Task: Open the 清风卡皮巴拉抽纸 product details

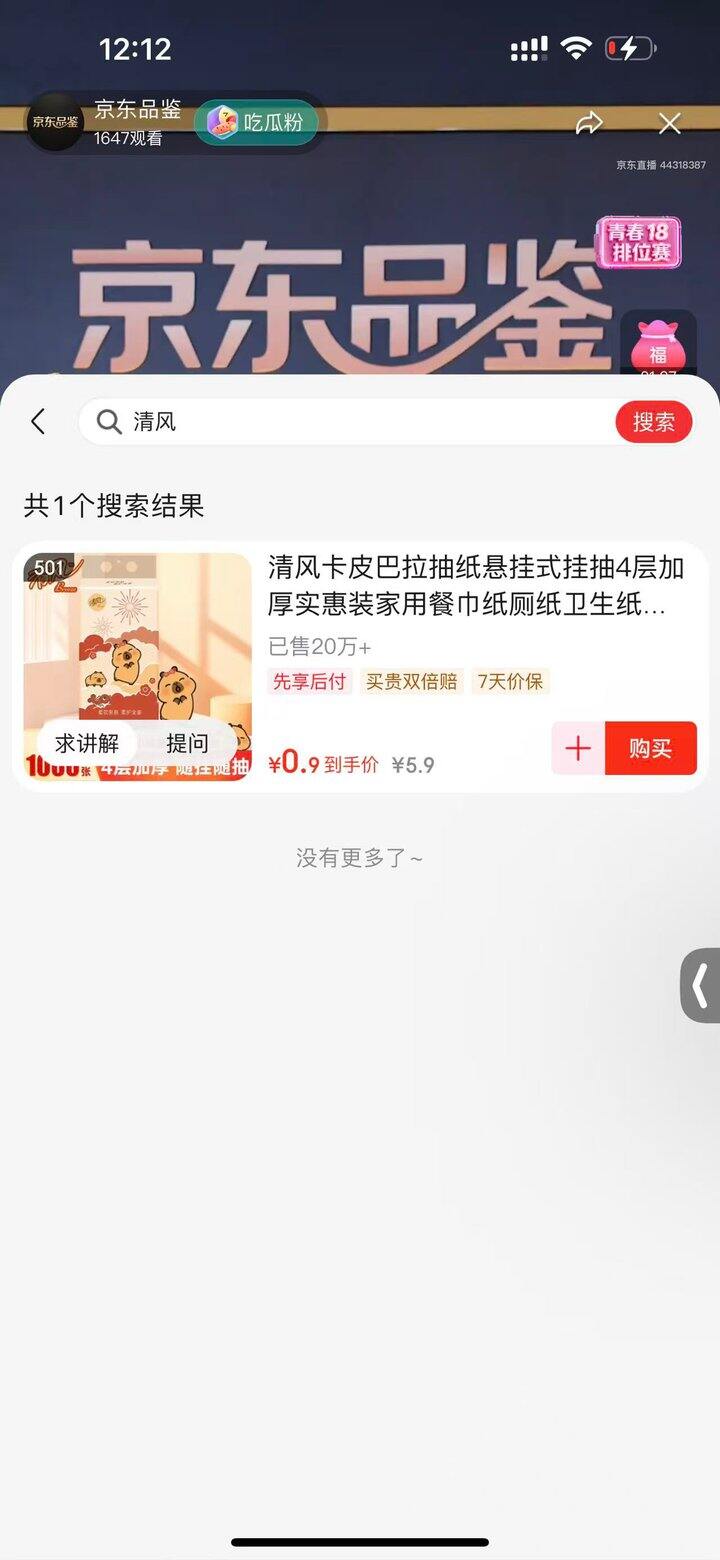Action: [x=475, y=586]
